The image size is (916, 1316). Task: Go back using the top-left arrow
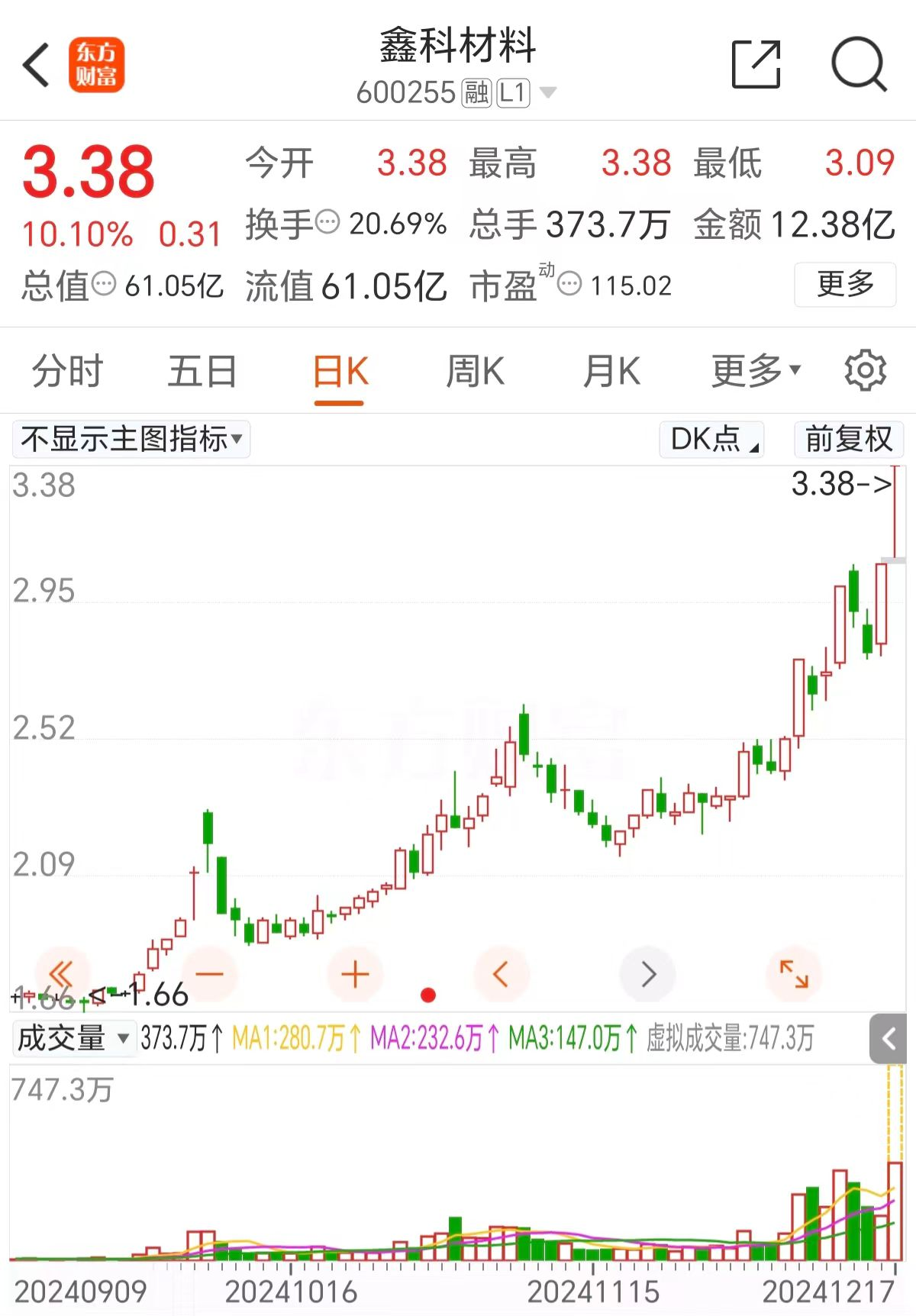[x=37, y=65]
